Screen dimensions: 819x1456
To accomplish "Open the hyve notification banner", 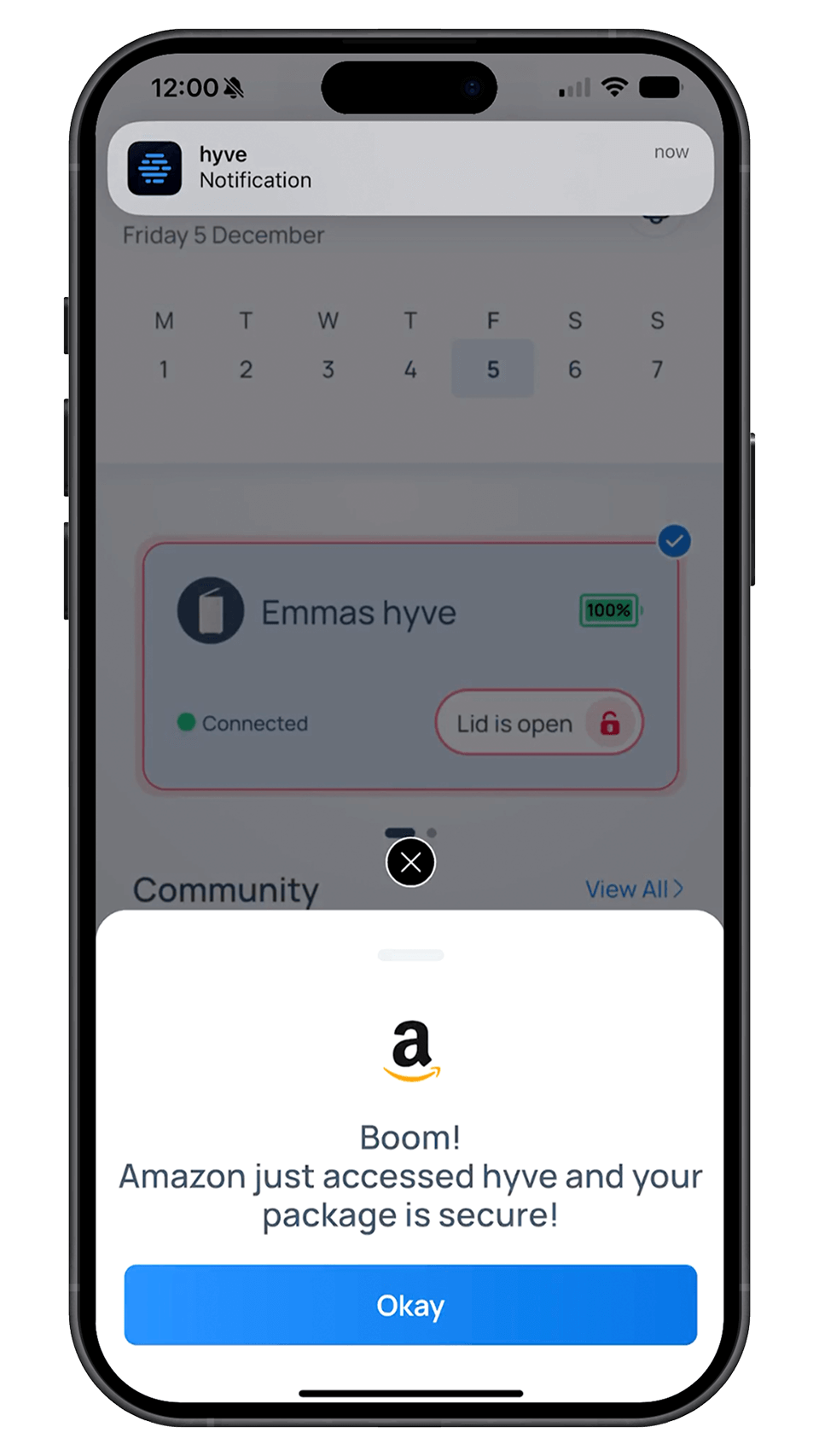I will pyautogui.click(x=410, y=167).
